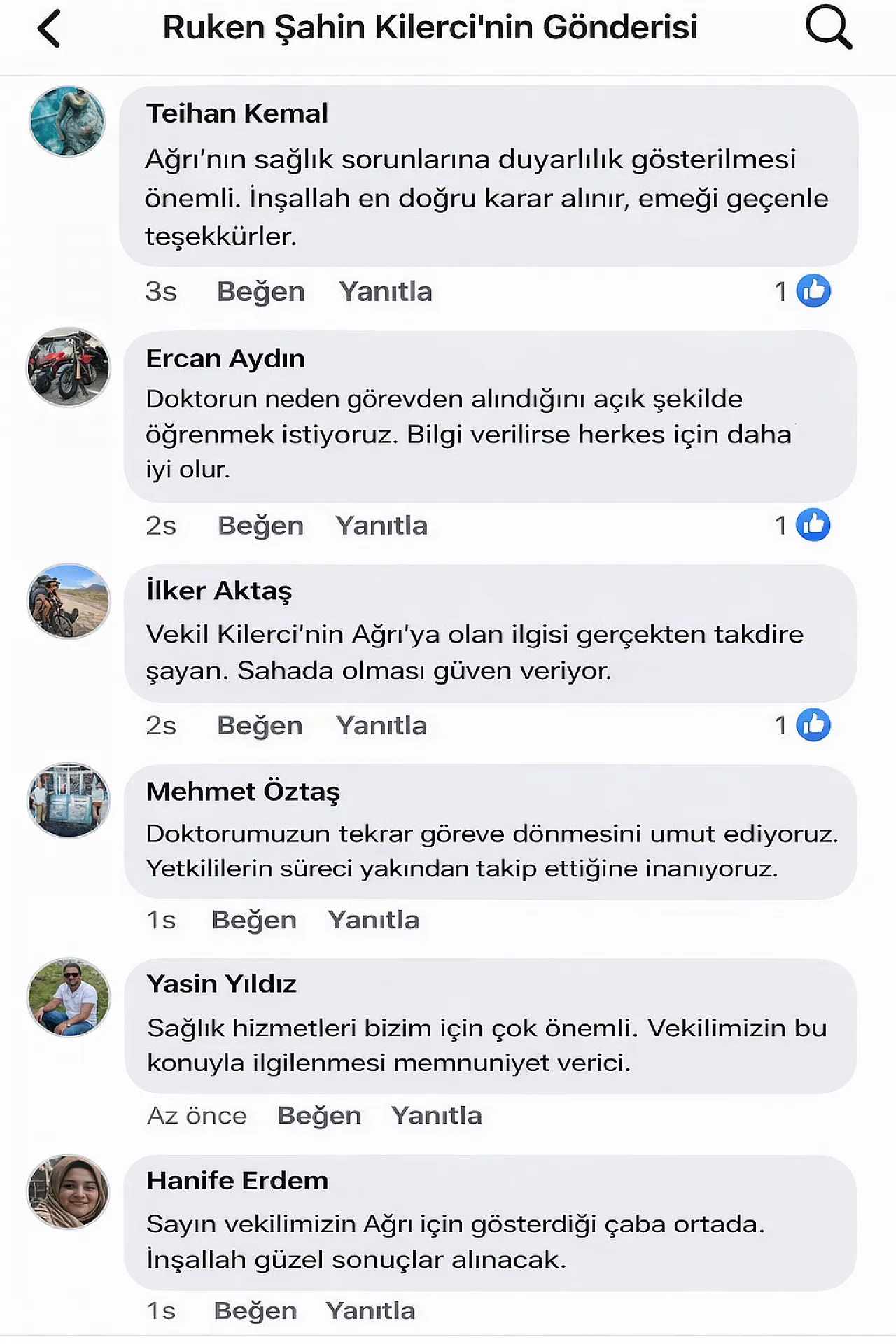Like Yasin Yıldız's comment
This screenshot has height=1344, width=896.
[x=319, y=1115]
